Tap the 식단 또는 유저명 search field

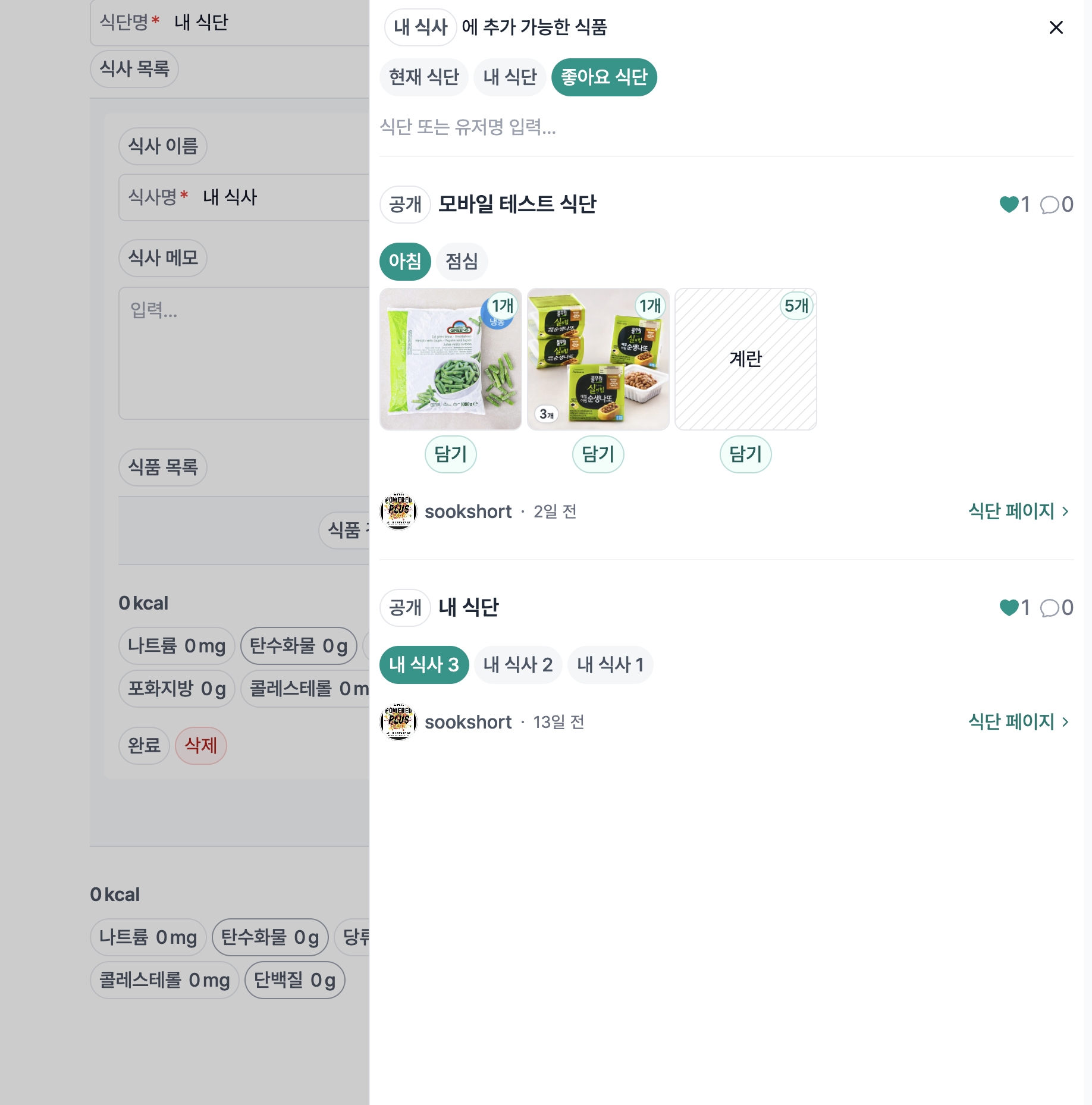coord(726,127)
